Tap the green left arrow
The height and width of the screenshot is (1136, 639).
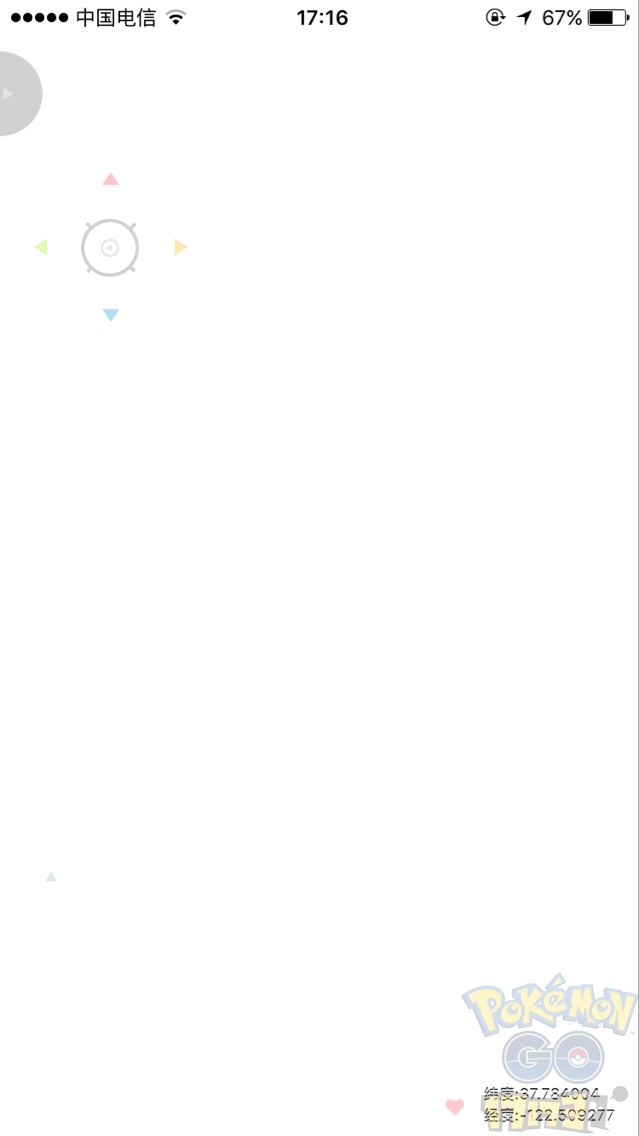pyautogui.click(x=41, y=247)
